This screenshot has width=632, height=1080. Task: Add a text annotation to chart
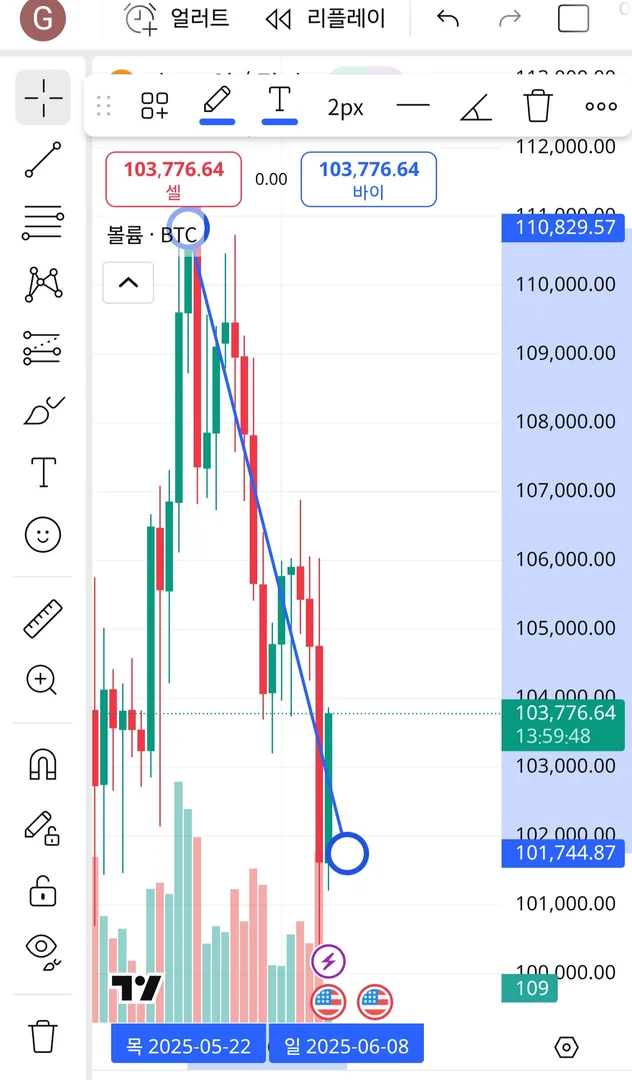[43, 472]
